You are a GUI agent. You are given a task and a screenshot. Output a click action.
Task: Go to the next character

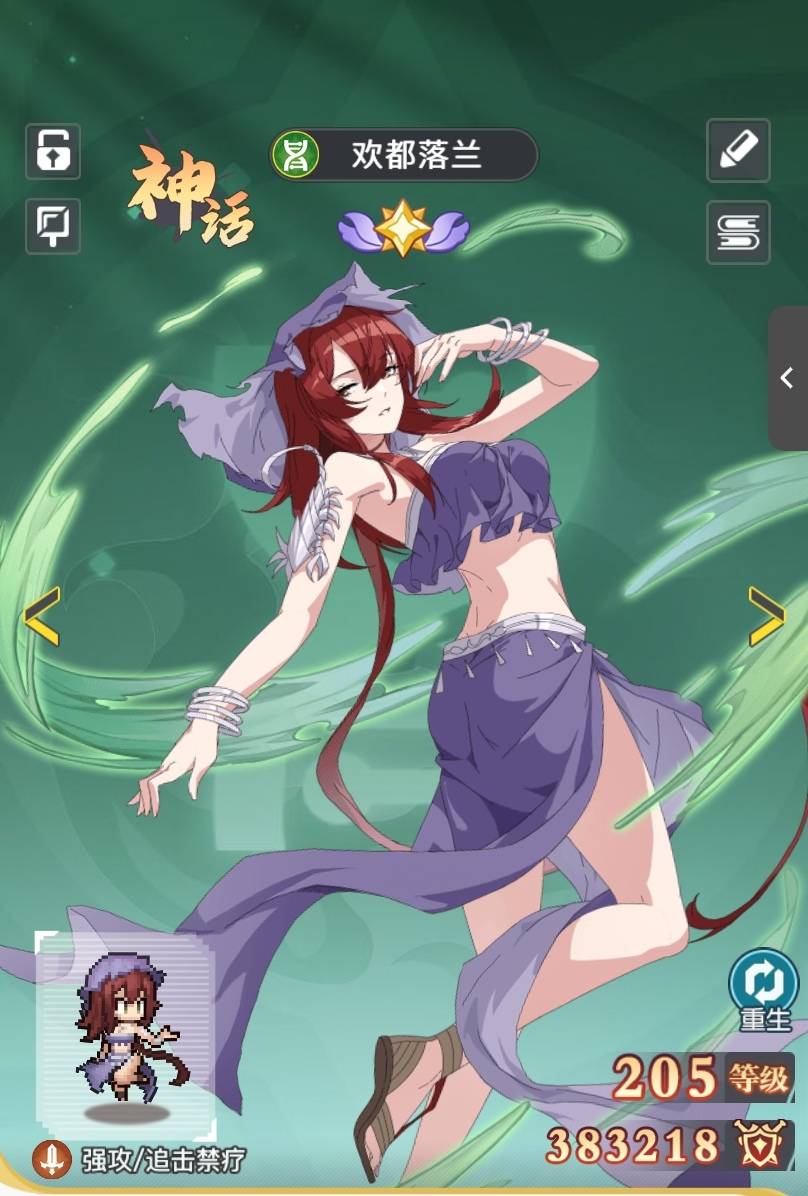pos(766,616)
